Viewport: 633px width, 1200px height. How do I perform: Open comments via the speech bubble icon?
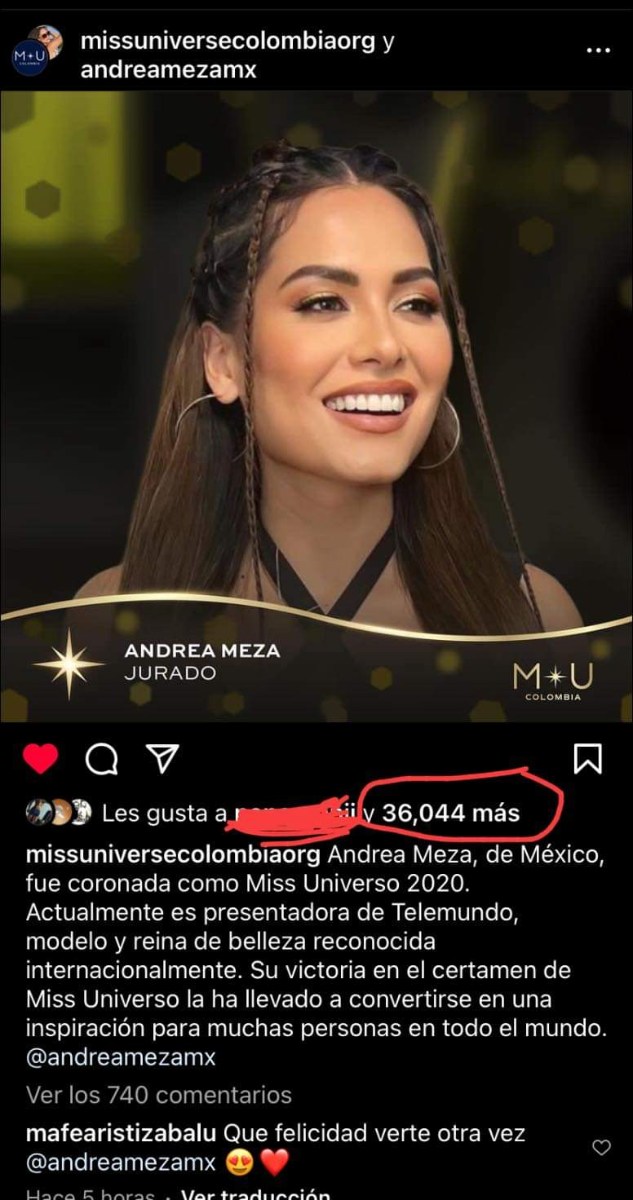101,760
